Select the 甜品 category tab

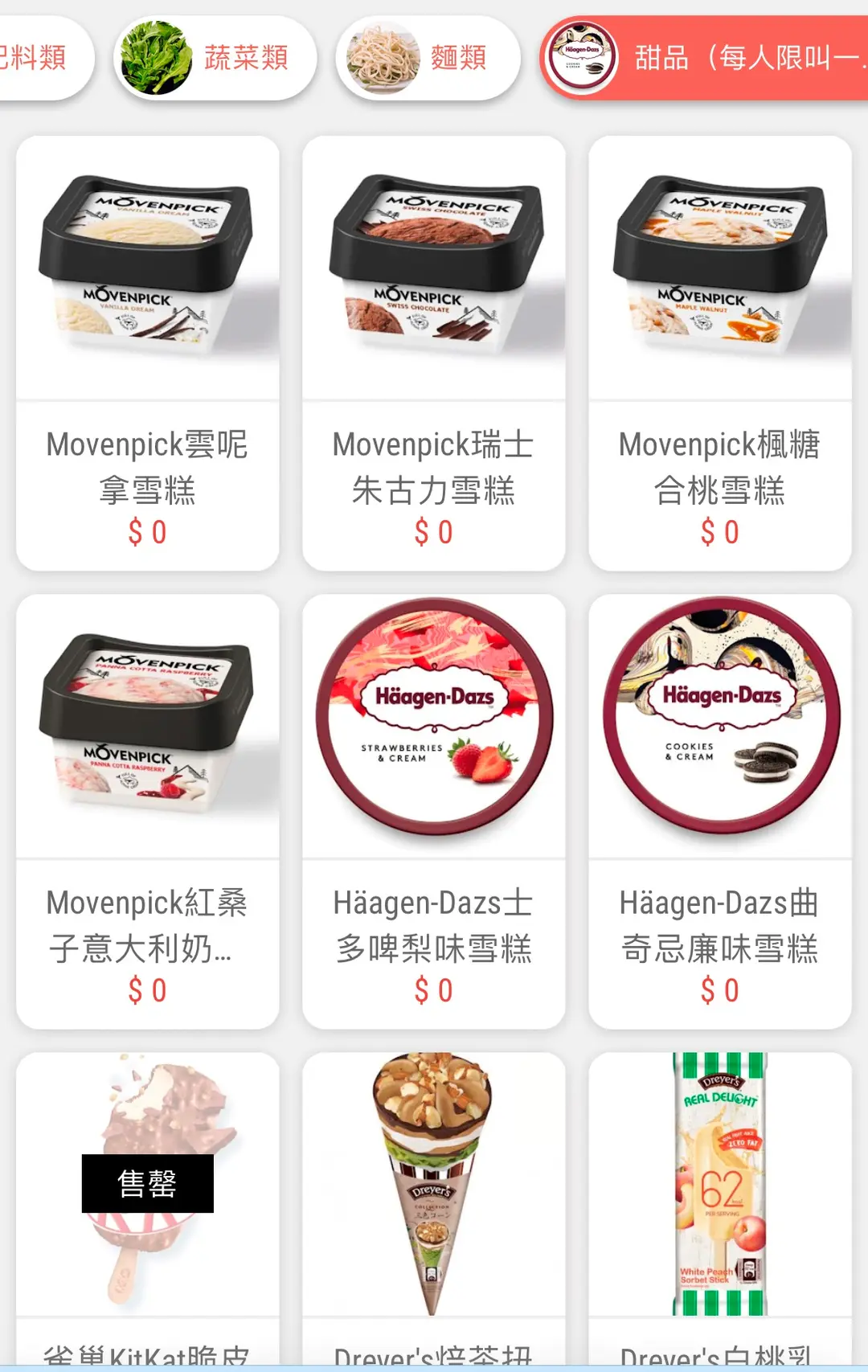(x=705, y=58)
